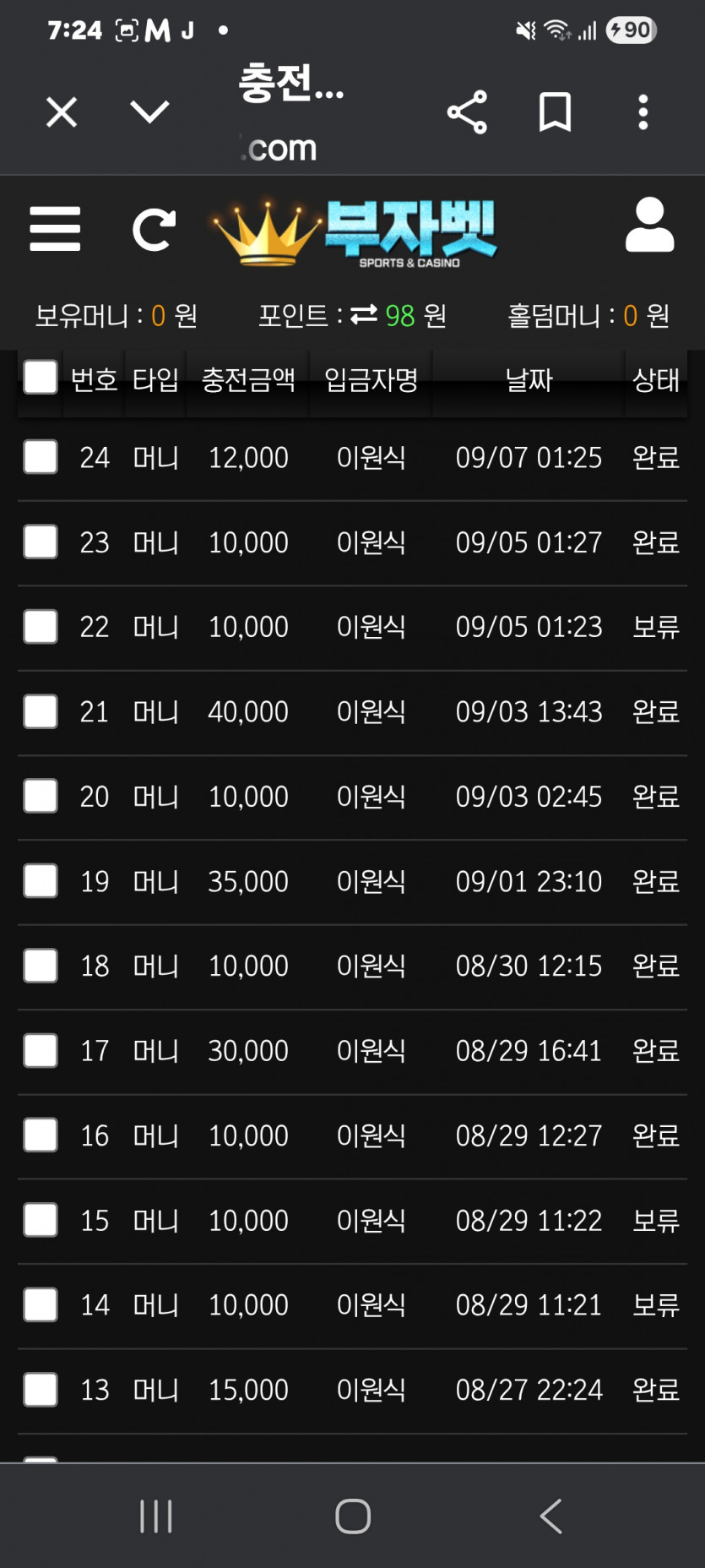Reload the page with the refresh icon
The height and width of the screenshot is (1568, 705).
coord(154,229)
